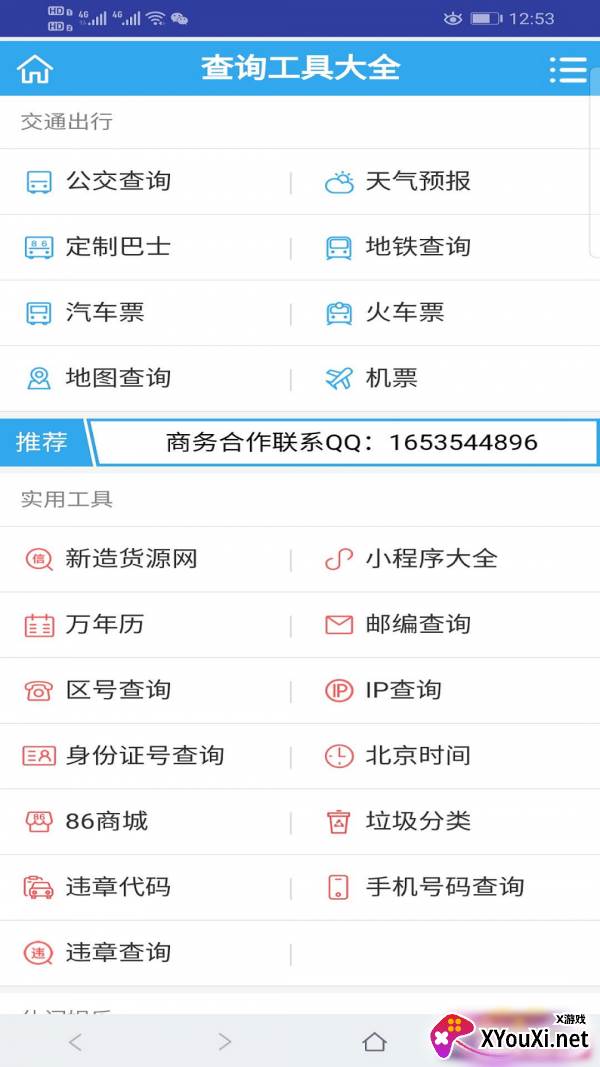Go back with the browser back arrow
The width and height of the screenshot is (600, 1067).
(76, 1041)
